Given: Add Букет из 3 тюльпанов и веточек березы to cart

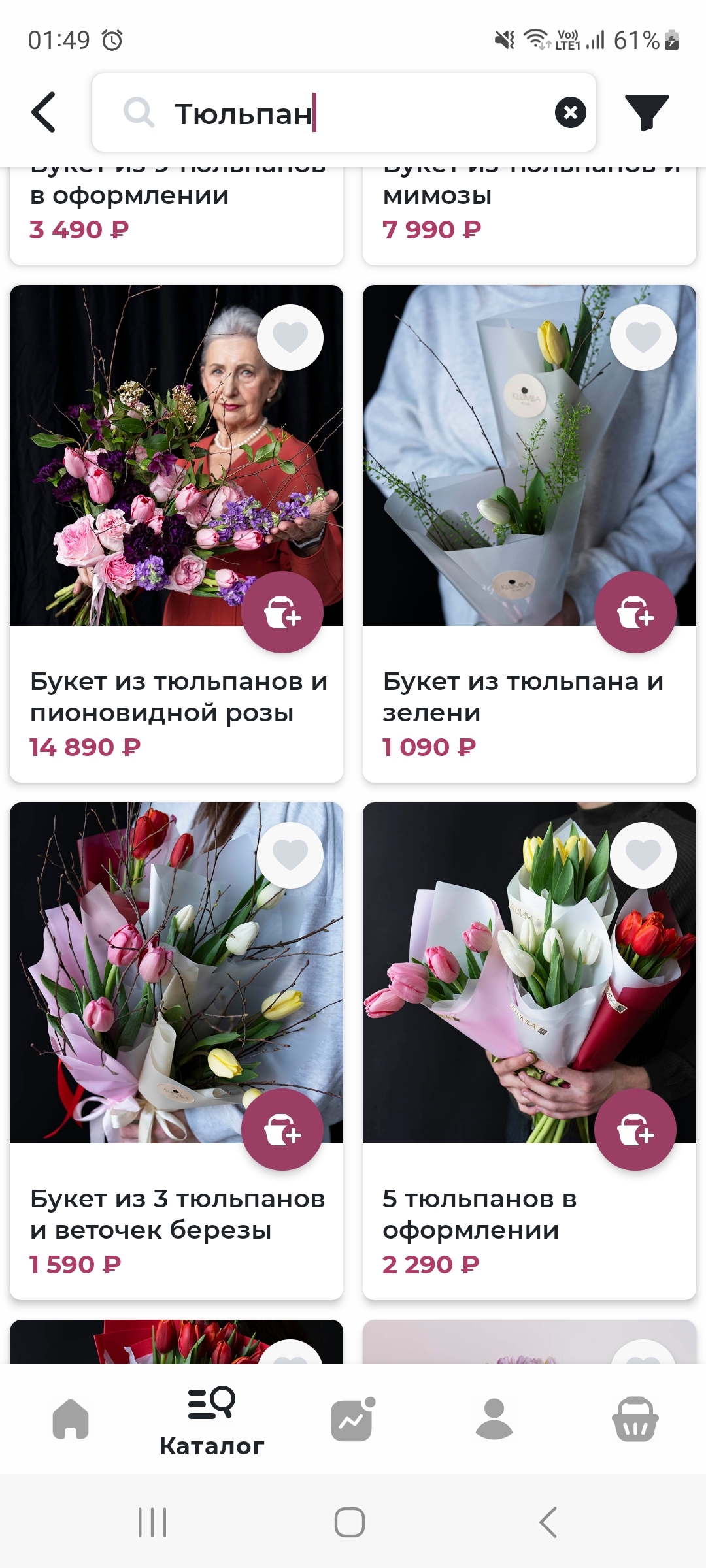Looking at the screenshot, I should [282, 1130].
